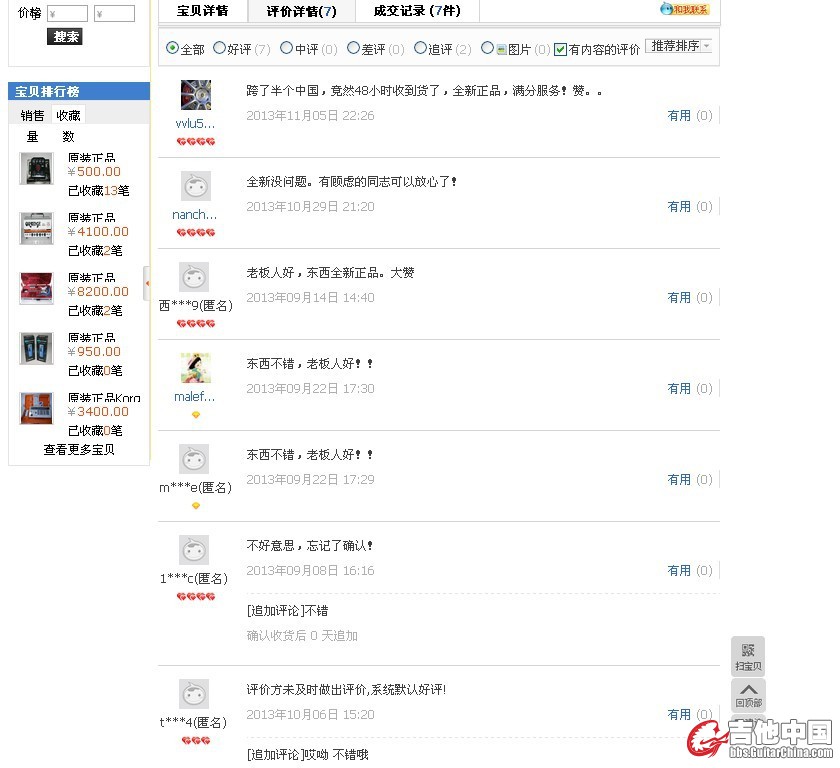Tap 查看更多宝贝 link
Screen dimensions: 840x768
click(x=79, y=449)
